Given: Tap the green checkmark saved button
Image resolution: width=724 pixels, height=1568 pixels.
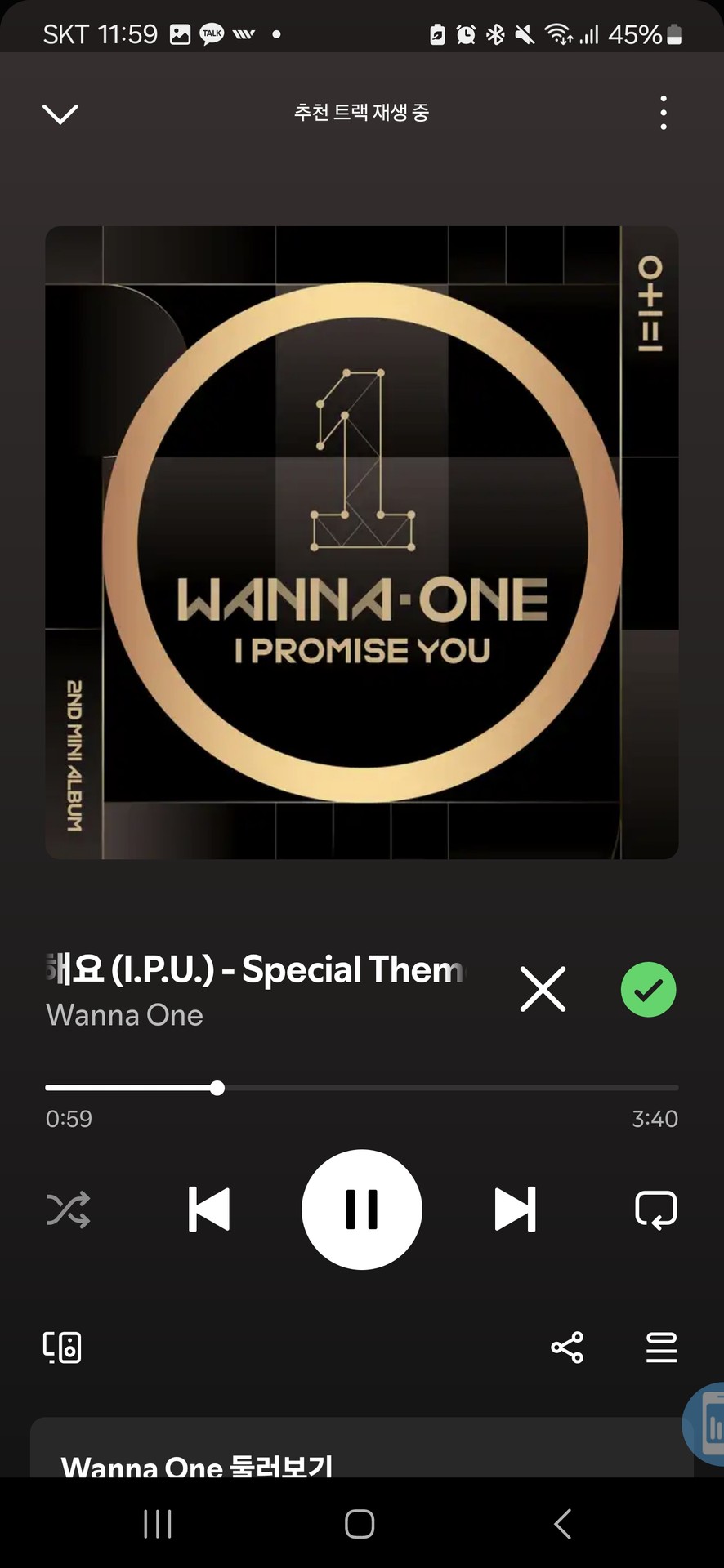Looking at the screenshot, I should tap(648, 990).
